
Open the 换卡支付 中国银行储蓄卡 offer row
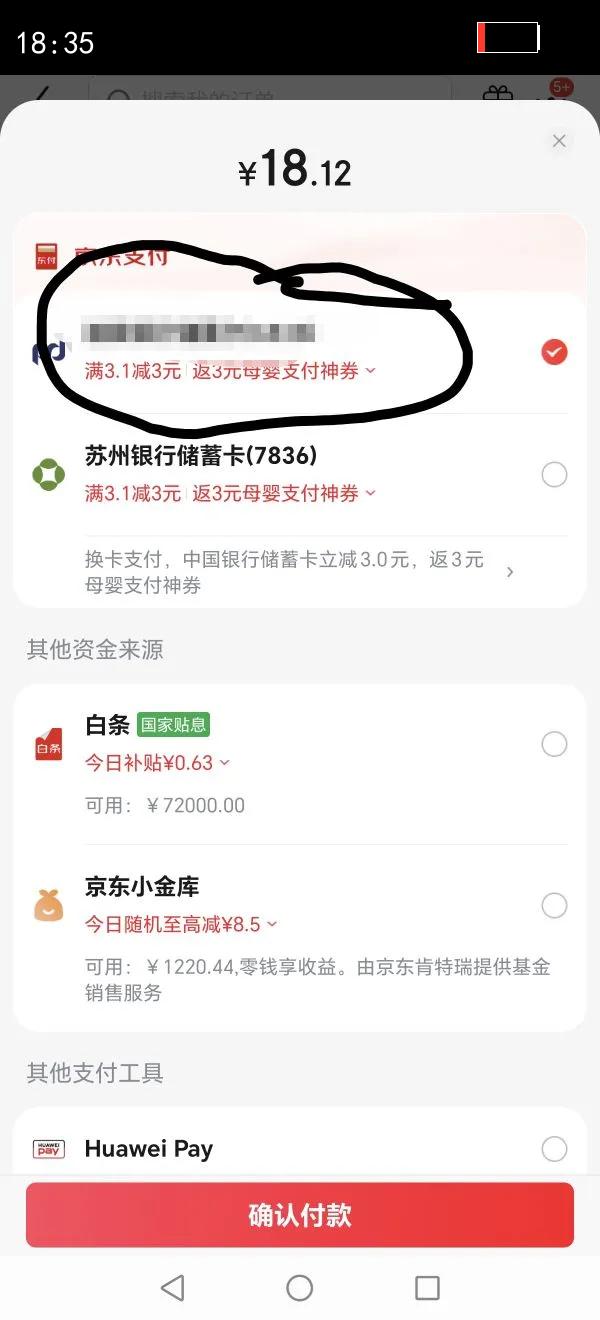coord(300,572)
